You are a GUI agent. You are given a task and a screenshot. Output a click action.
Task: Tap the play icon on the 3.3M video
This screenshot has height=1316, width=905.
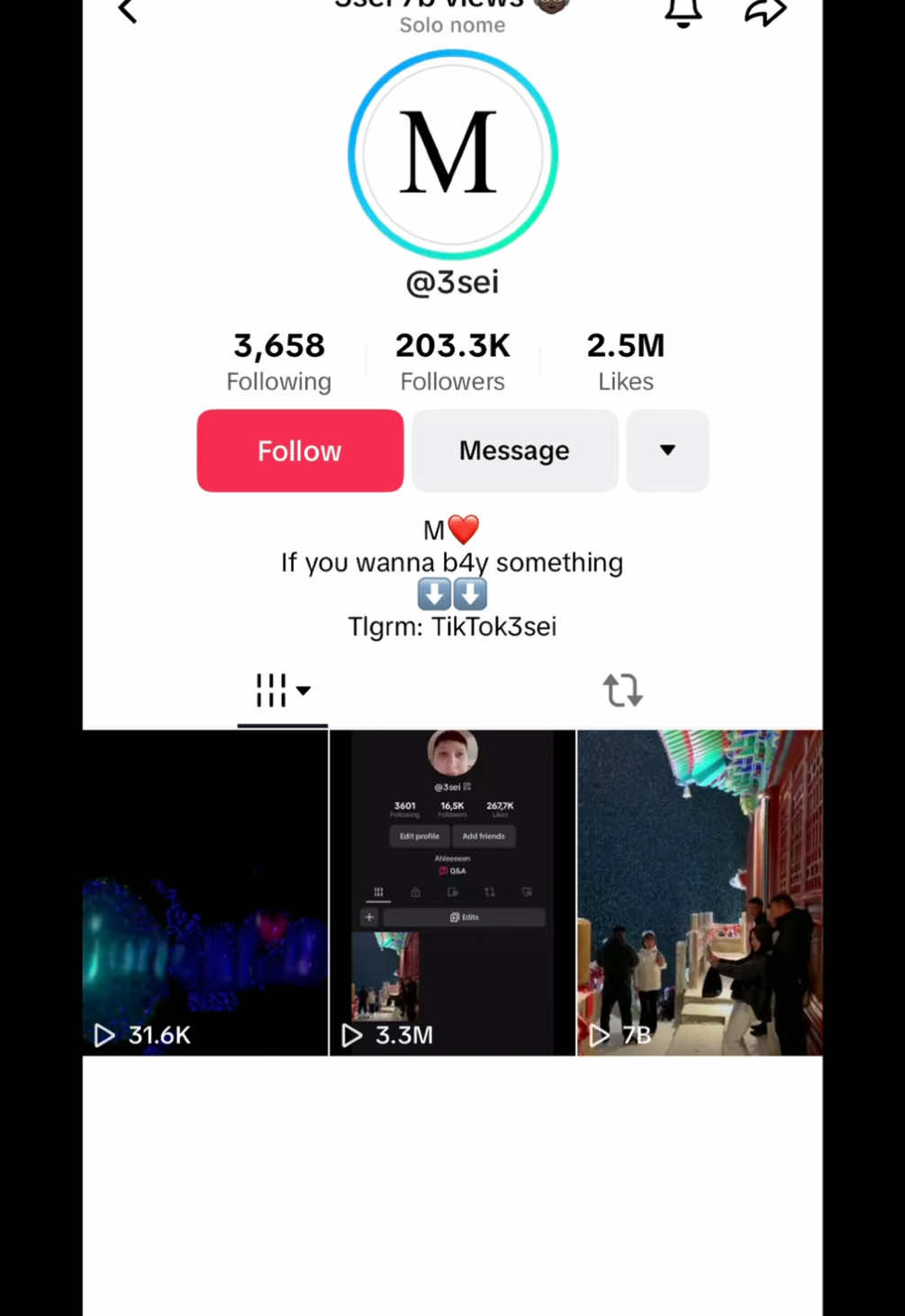click(x=351, y=1035)
